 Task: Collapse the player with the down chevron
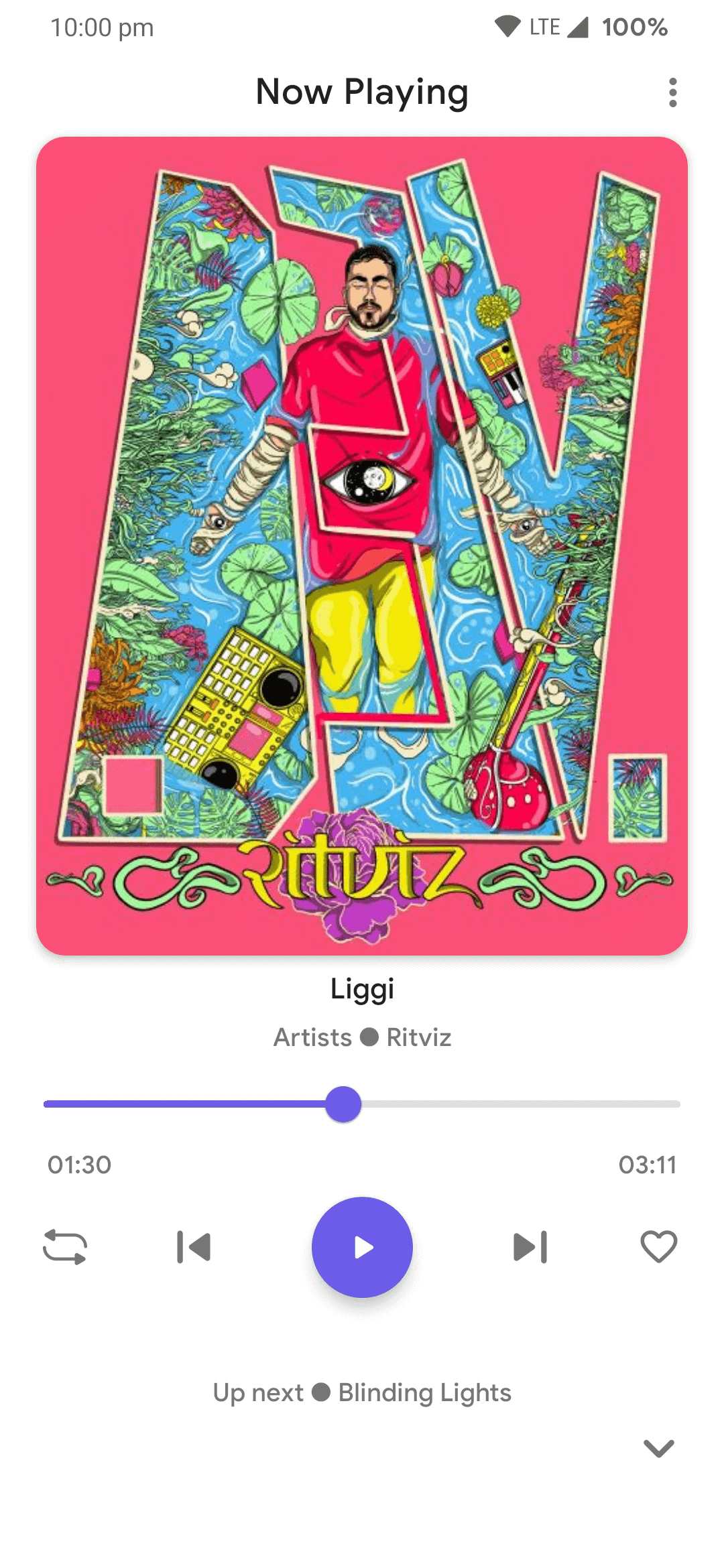(x=658, y=1448)
